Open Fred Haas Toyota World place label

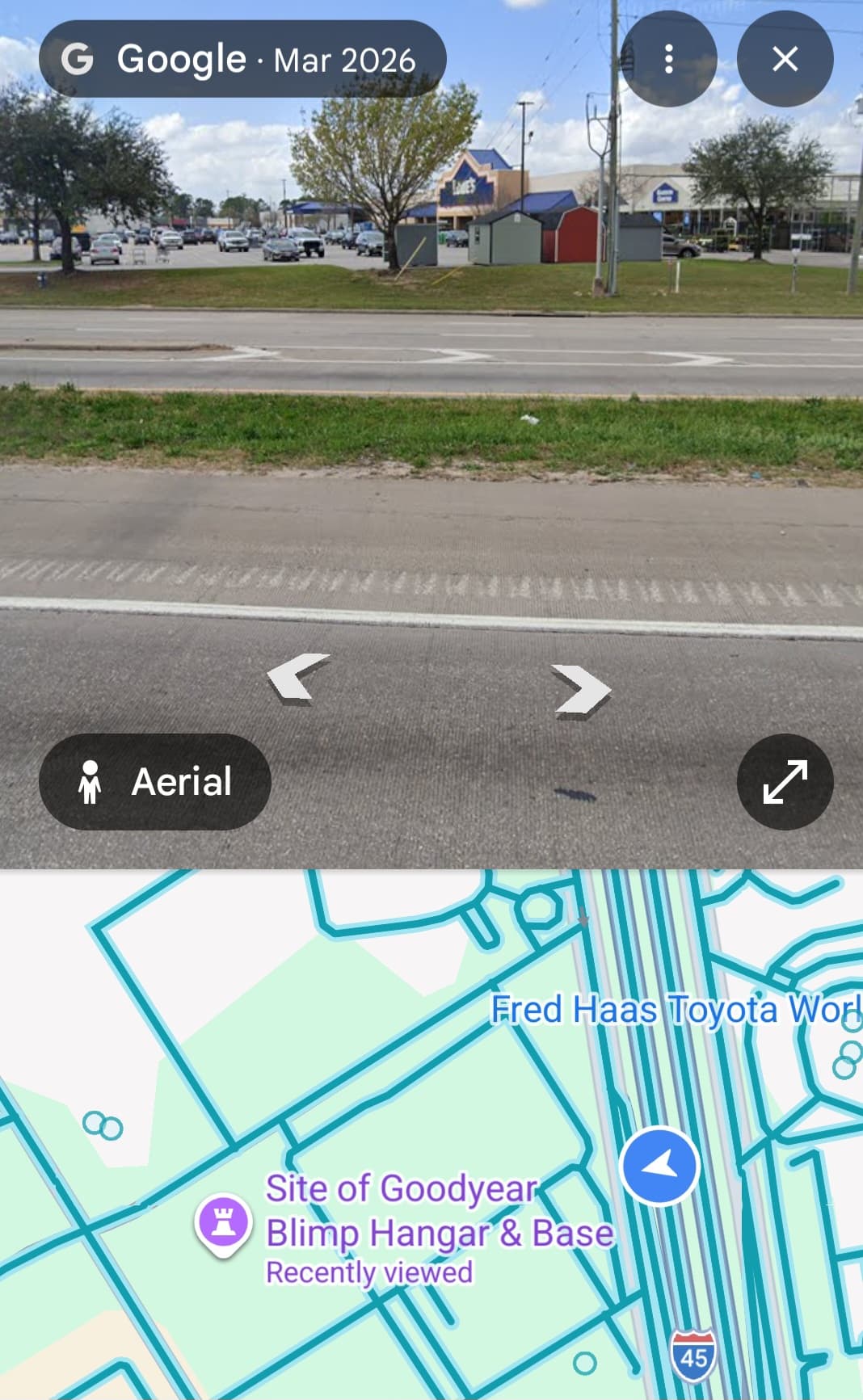pyautogui.click(x=676, y=1009)
